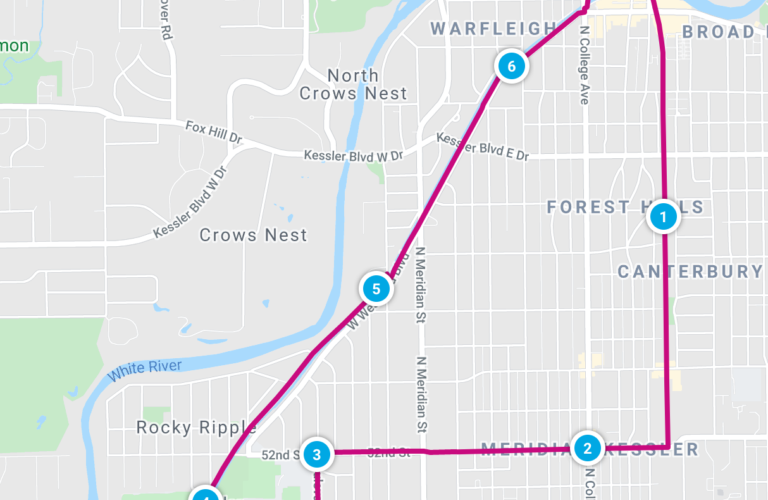768x500 pixels.
Task: Select waypoint marker 5 near White River
Action: tap(376, 289)
